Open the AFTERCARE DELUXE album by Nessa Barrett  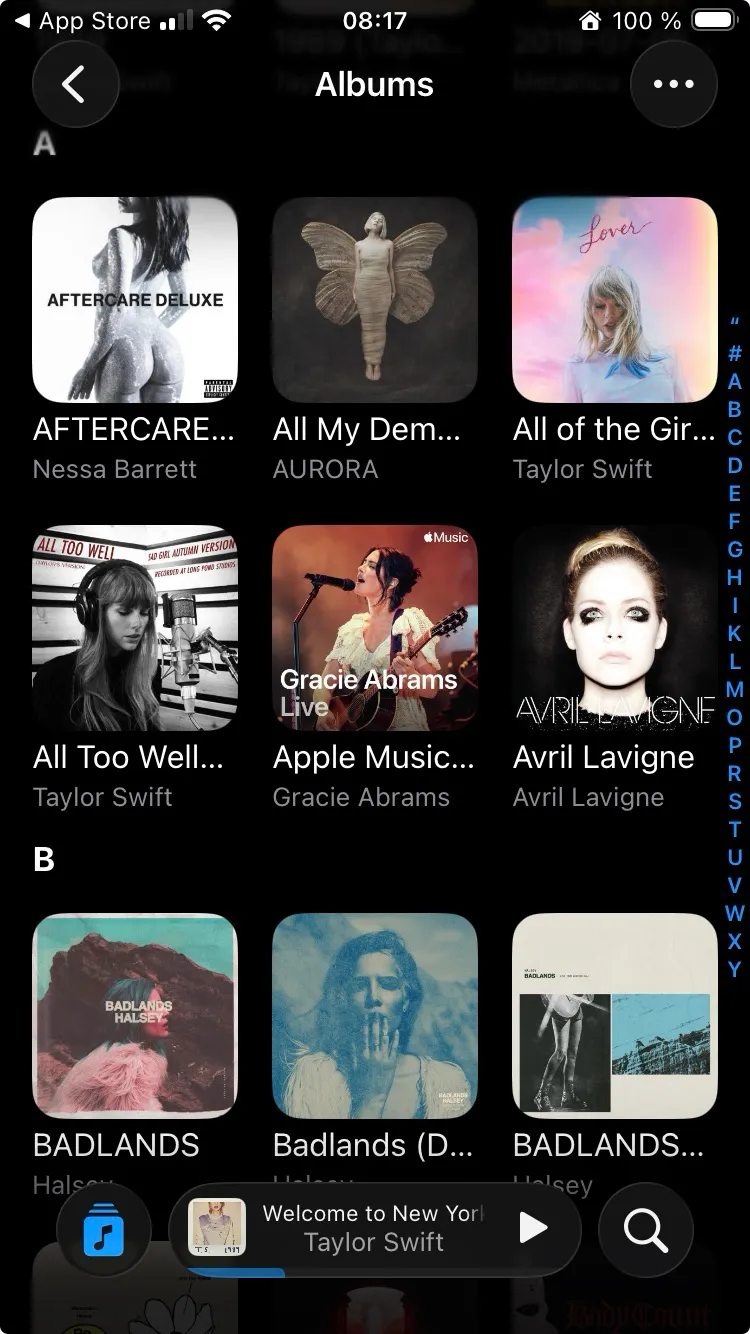[x=135, y=300]
